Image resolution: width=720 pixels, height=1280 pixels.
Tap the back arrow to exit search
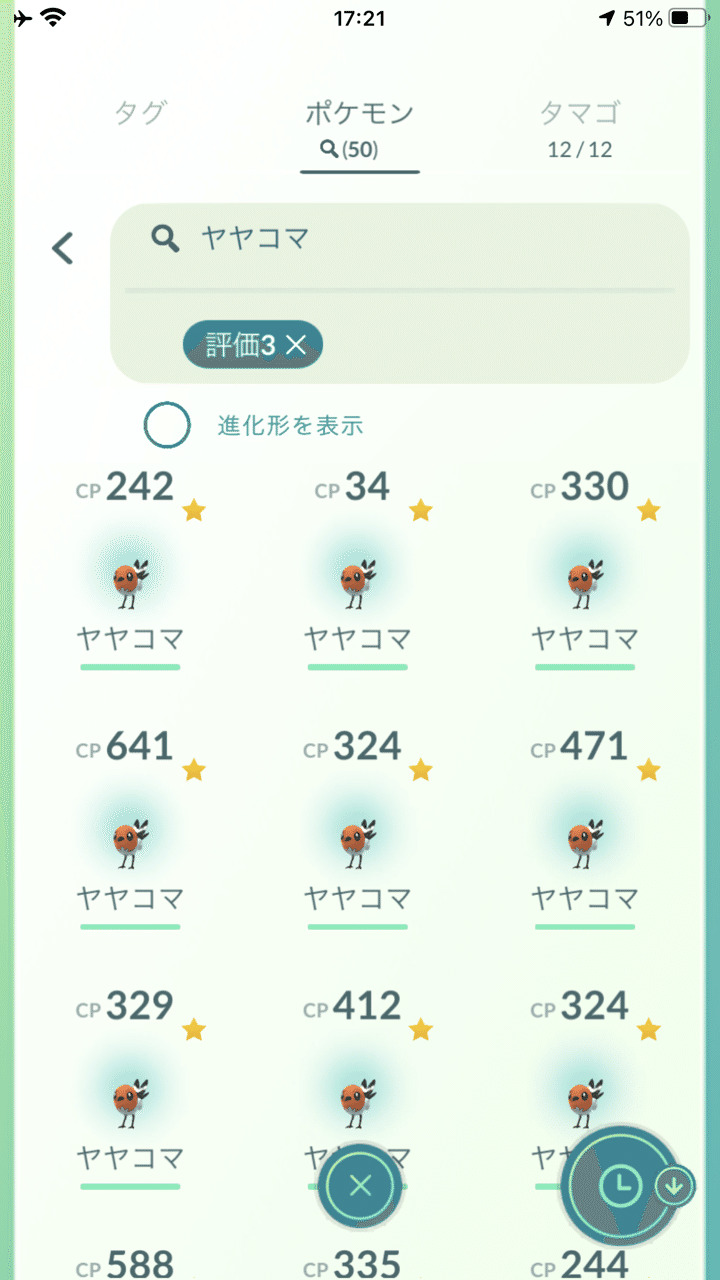pyautogui.click(x=63, y=248)
